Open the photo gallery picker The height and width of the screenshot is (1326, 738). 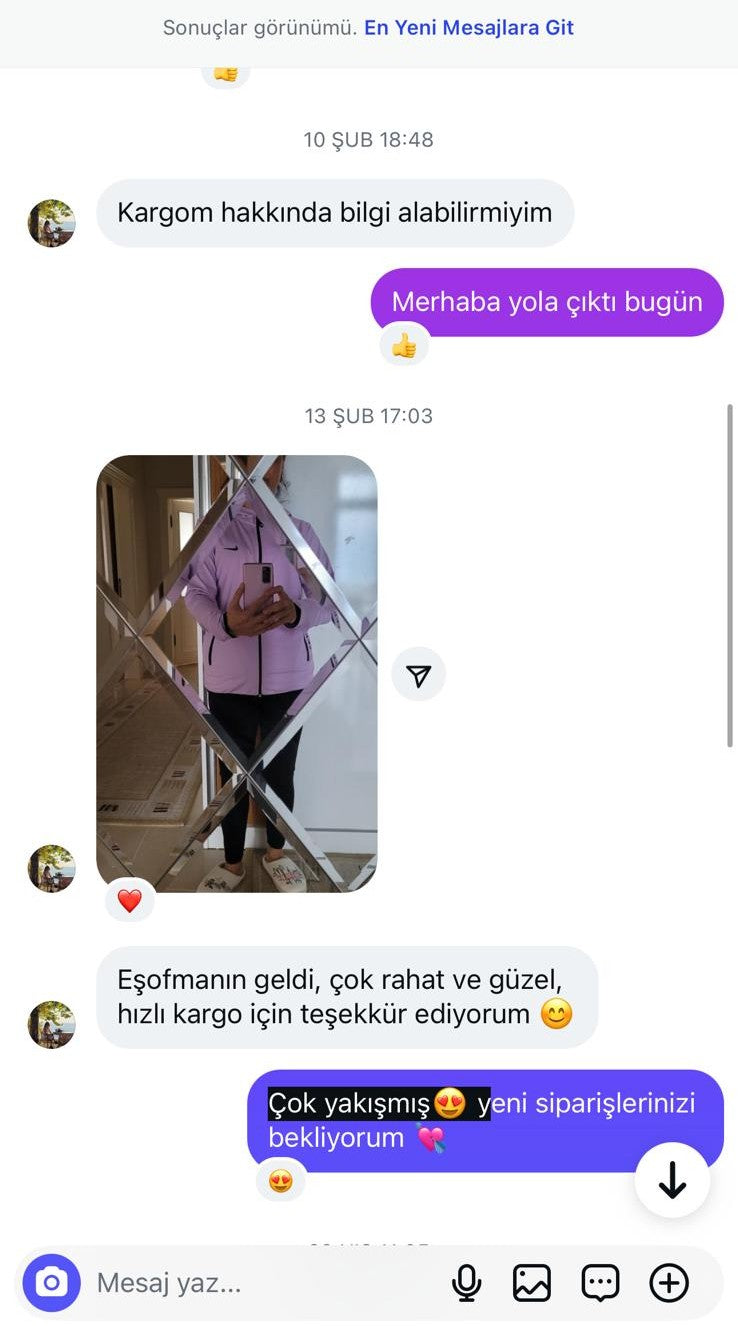[x=532, y=1282]
